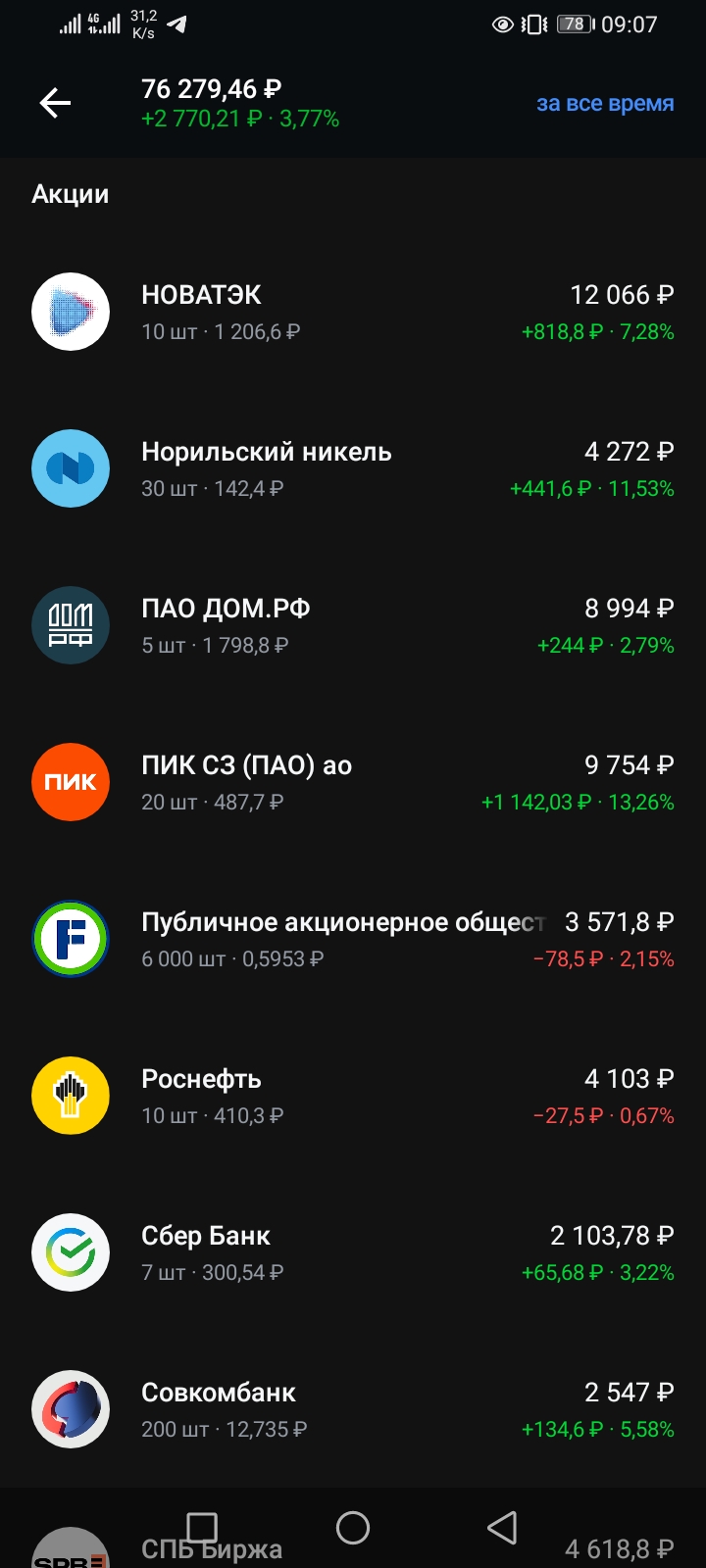The image size is (706, 1568).
Task: View ПАО ДОМ.РФ stock details
Action: (353, 626)
